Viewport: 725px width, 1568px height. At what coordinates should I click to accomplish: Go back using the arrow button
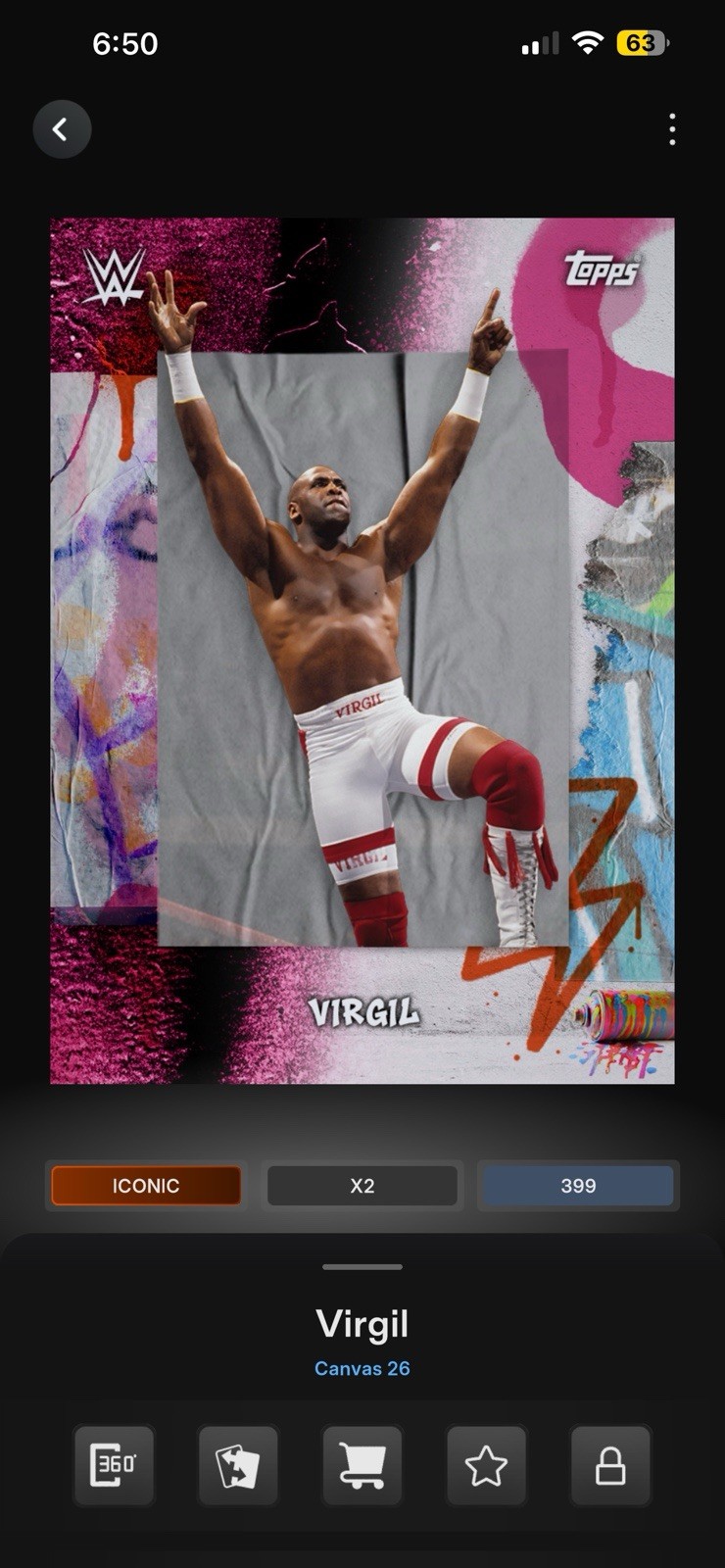[x=62, y=129]
